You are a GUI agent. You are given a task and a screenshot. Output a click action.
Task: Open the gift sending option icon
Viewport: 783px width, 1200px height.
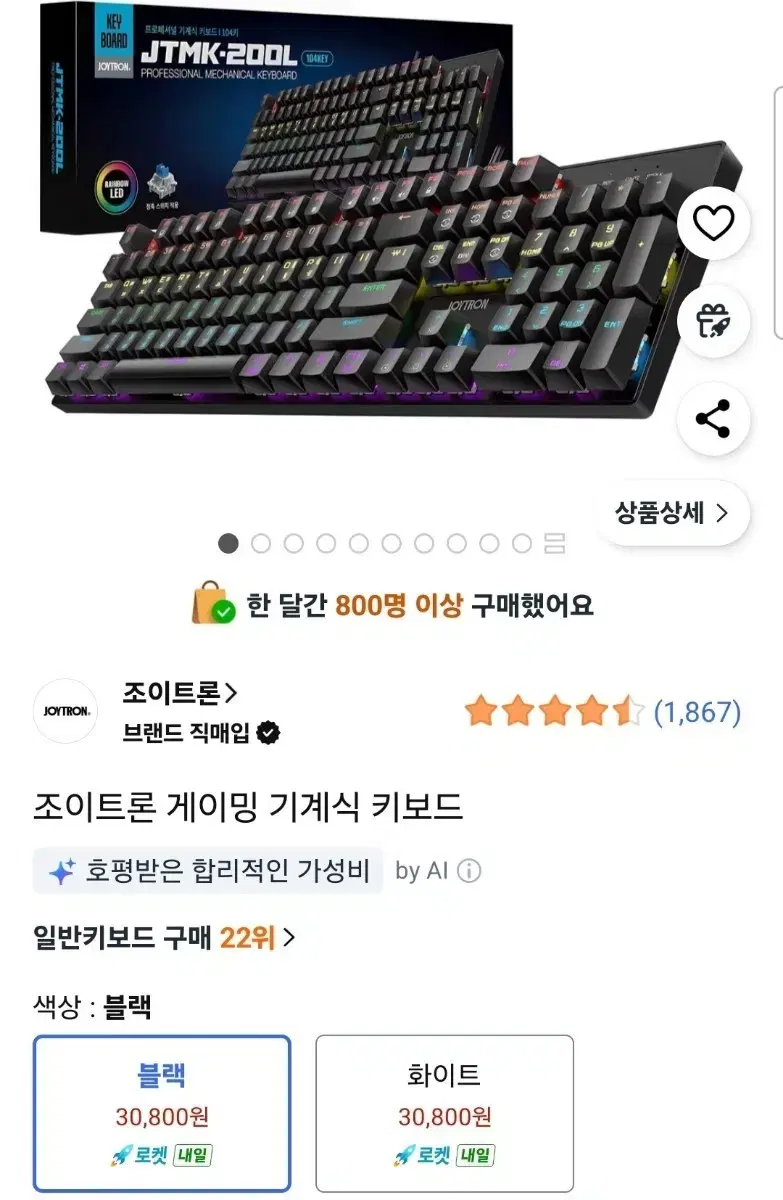tap(712, 322)
